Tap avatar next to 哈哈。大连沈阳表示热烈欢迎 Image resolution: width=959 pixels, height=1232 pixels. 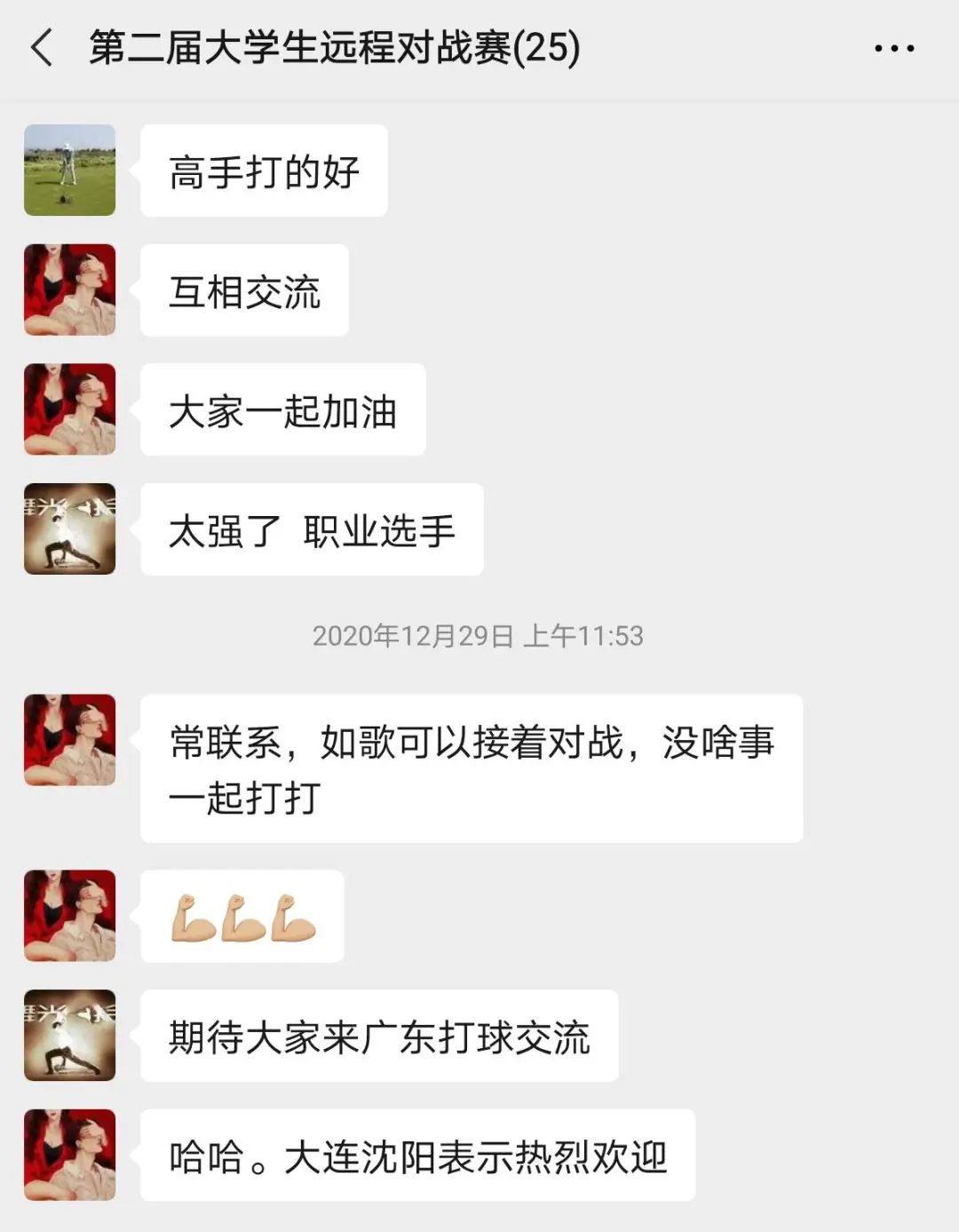point(69,1155)
